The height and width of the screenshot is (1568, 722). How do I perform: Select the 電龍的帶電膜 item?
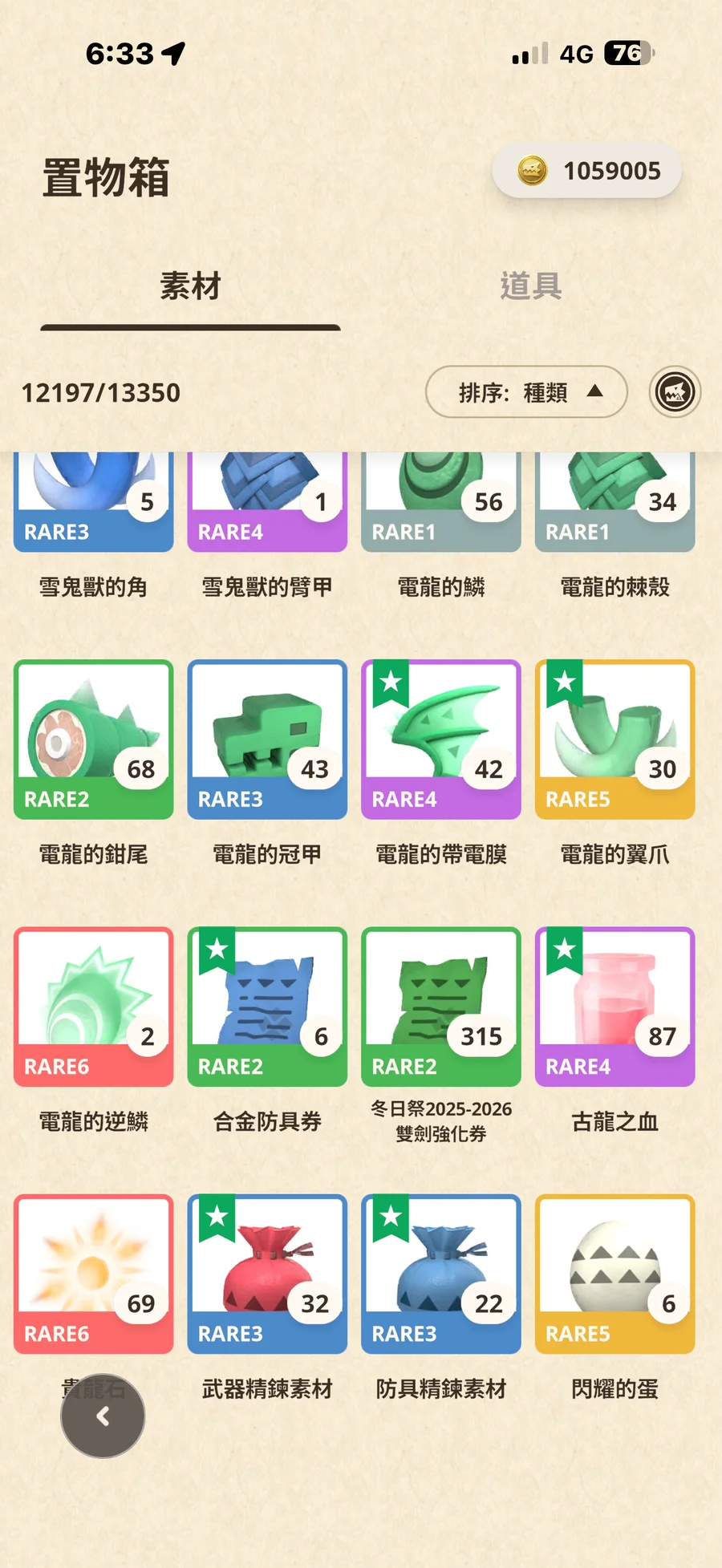click(x=441, y=739)
